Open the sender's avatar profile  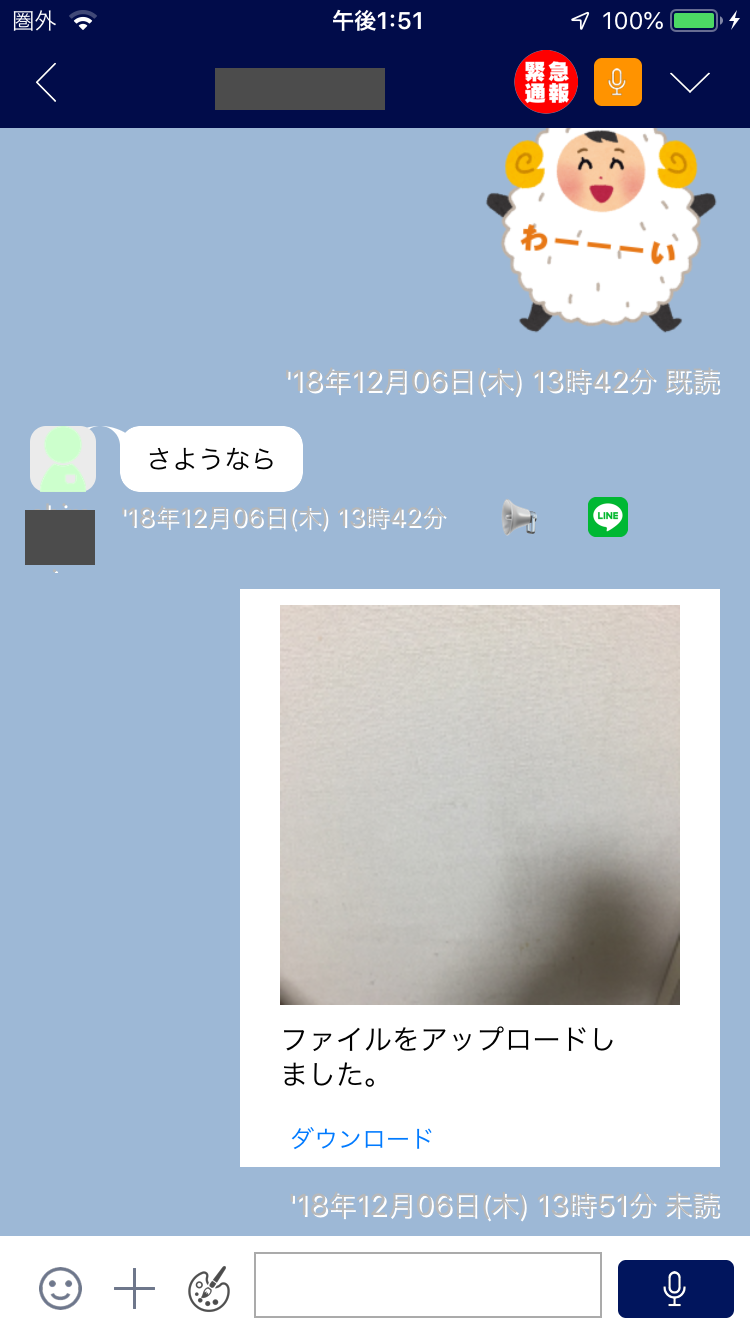click(63, 459)
